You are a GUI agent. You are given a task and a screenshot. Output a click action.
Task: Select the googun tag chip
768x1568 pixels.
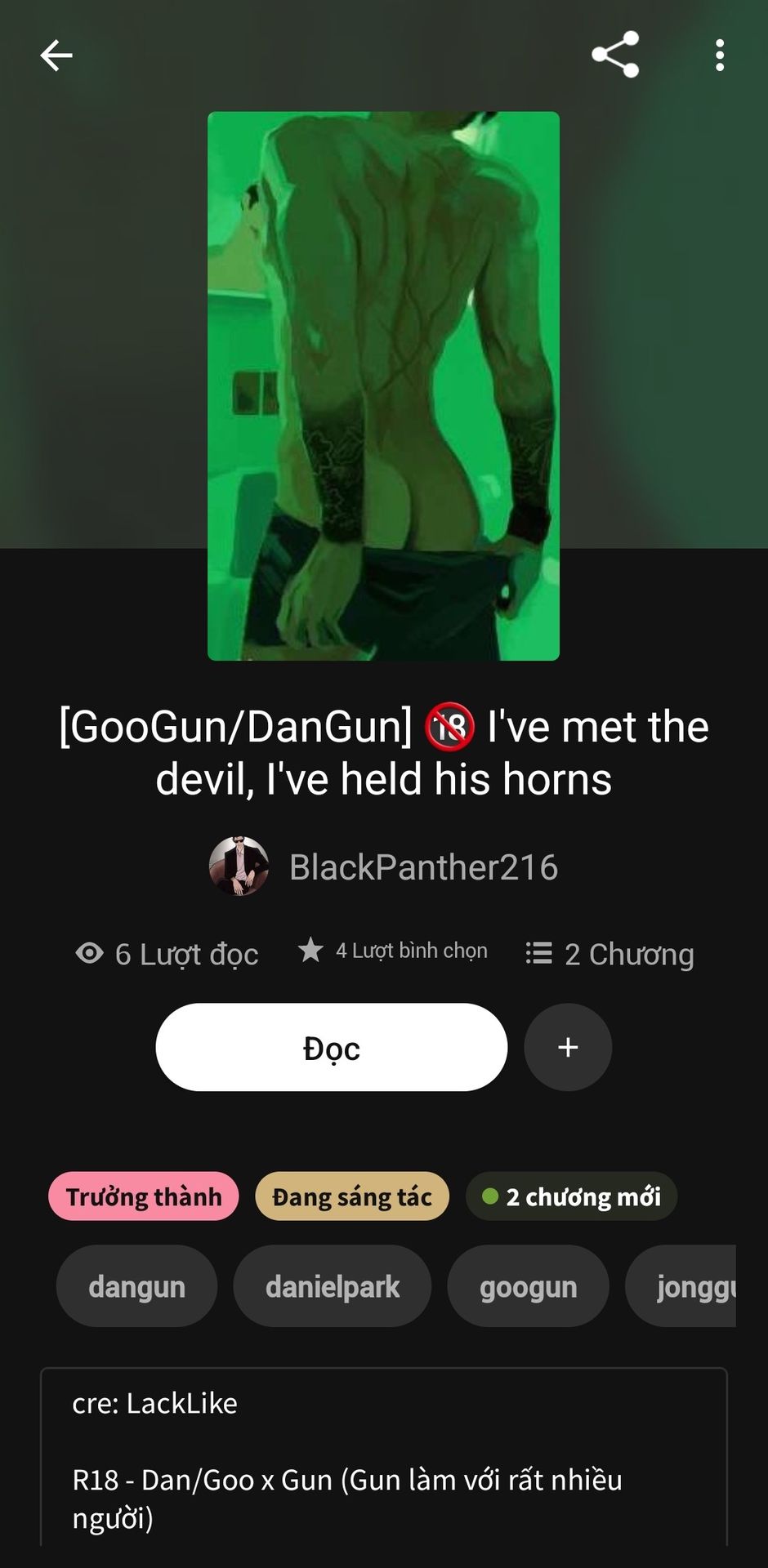[528, 1286]
